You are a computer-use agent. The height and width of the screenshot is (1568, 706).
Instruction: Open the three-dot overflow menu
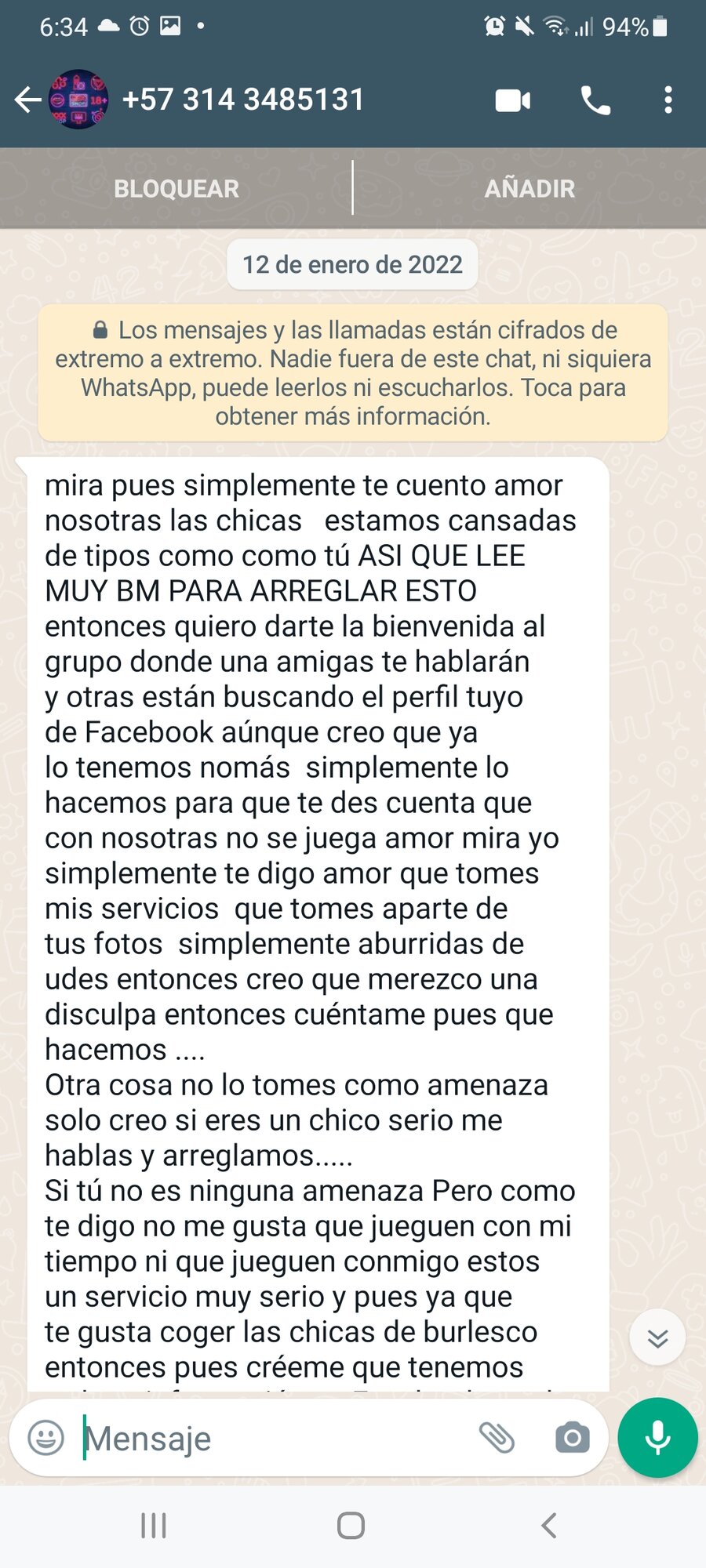coord(668,100)
